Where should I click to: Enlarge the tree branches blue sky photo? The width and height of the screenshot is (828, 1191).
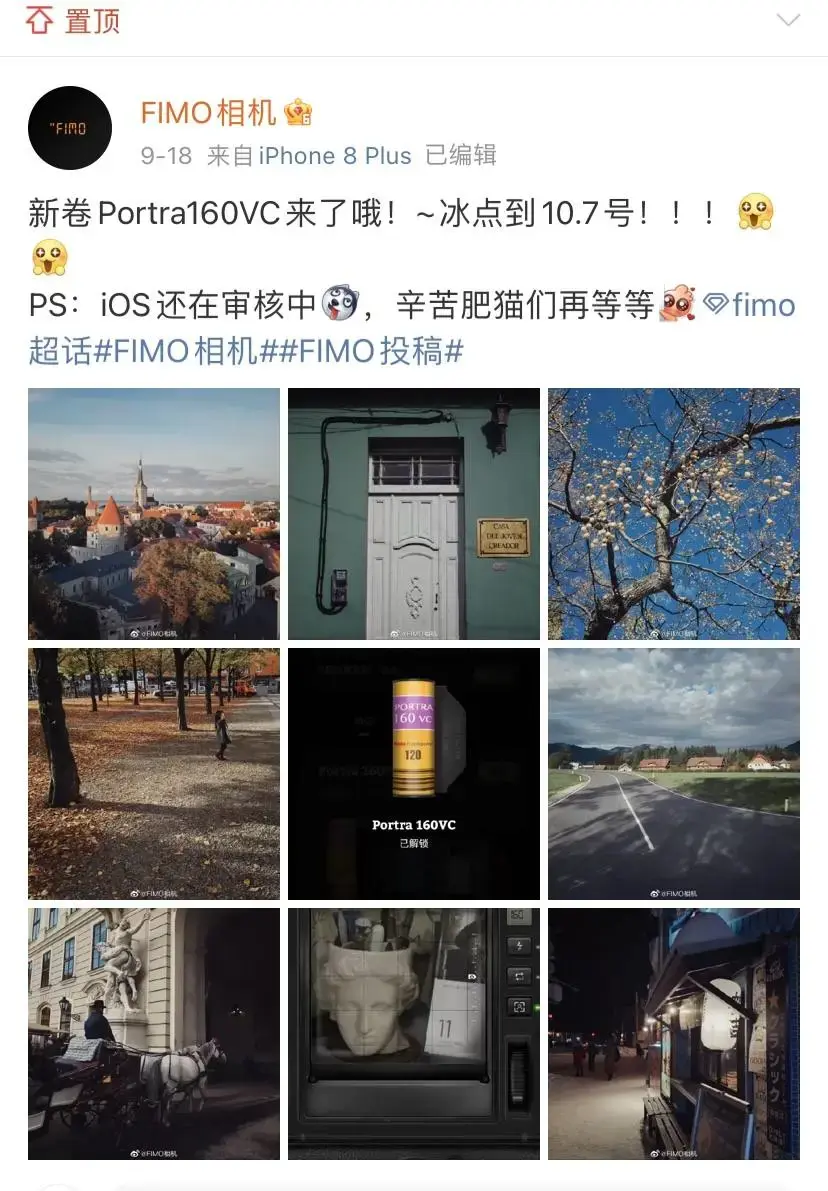(674, 514)
